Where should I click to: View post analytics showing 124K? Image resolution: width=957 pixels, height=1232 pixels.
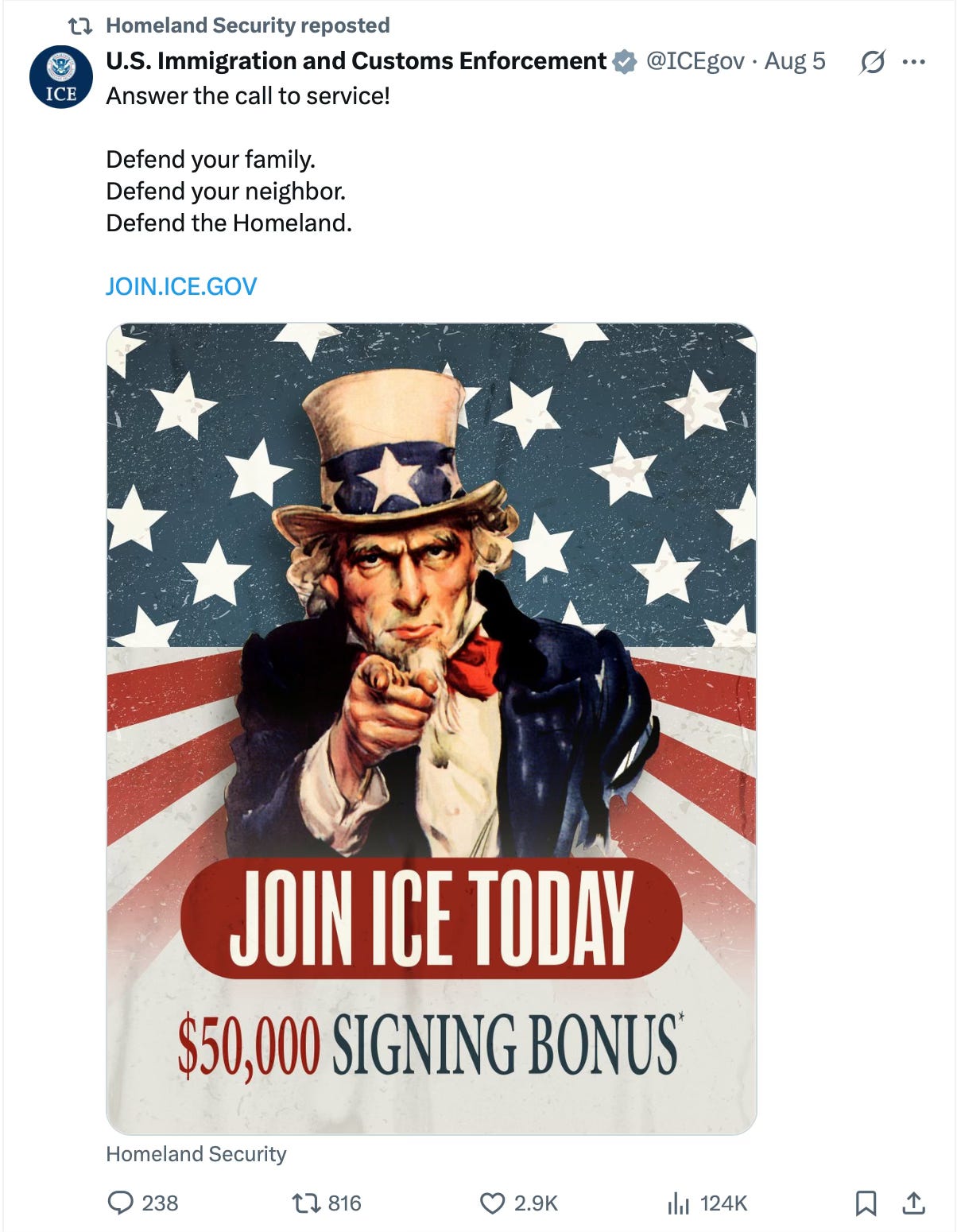pyautogui.click(x=678, y=1203)
